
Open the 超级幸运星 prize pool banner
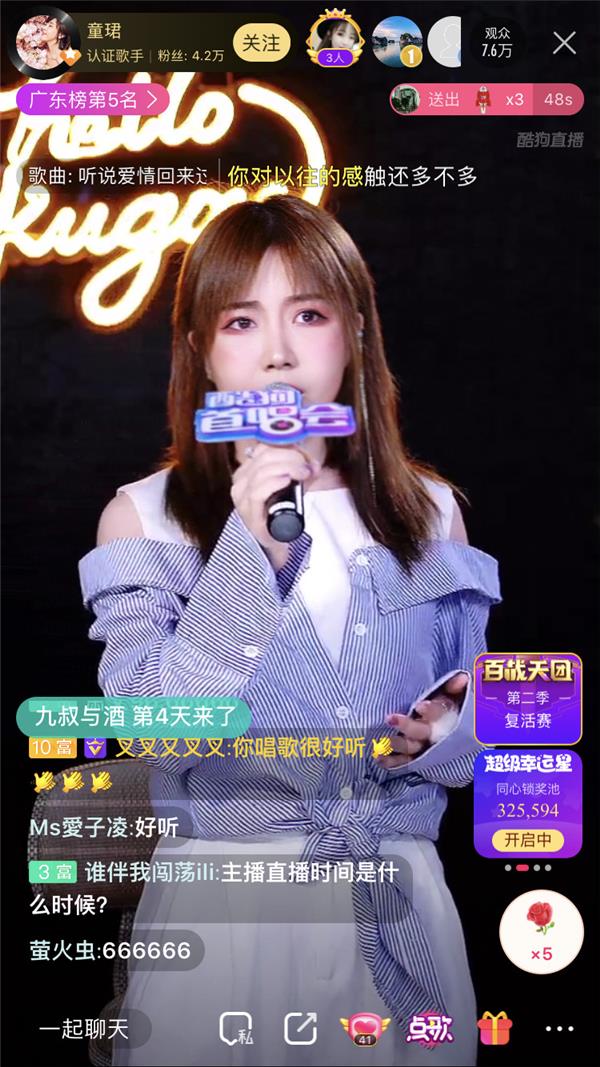coord(528,803)
